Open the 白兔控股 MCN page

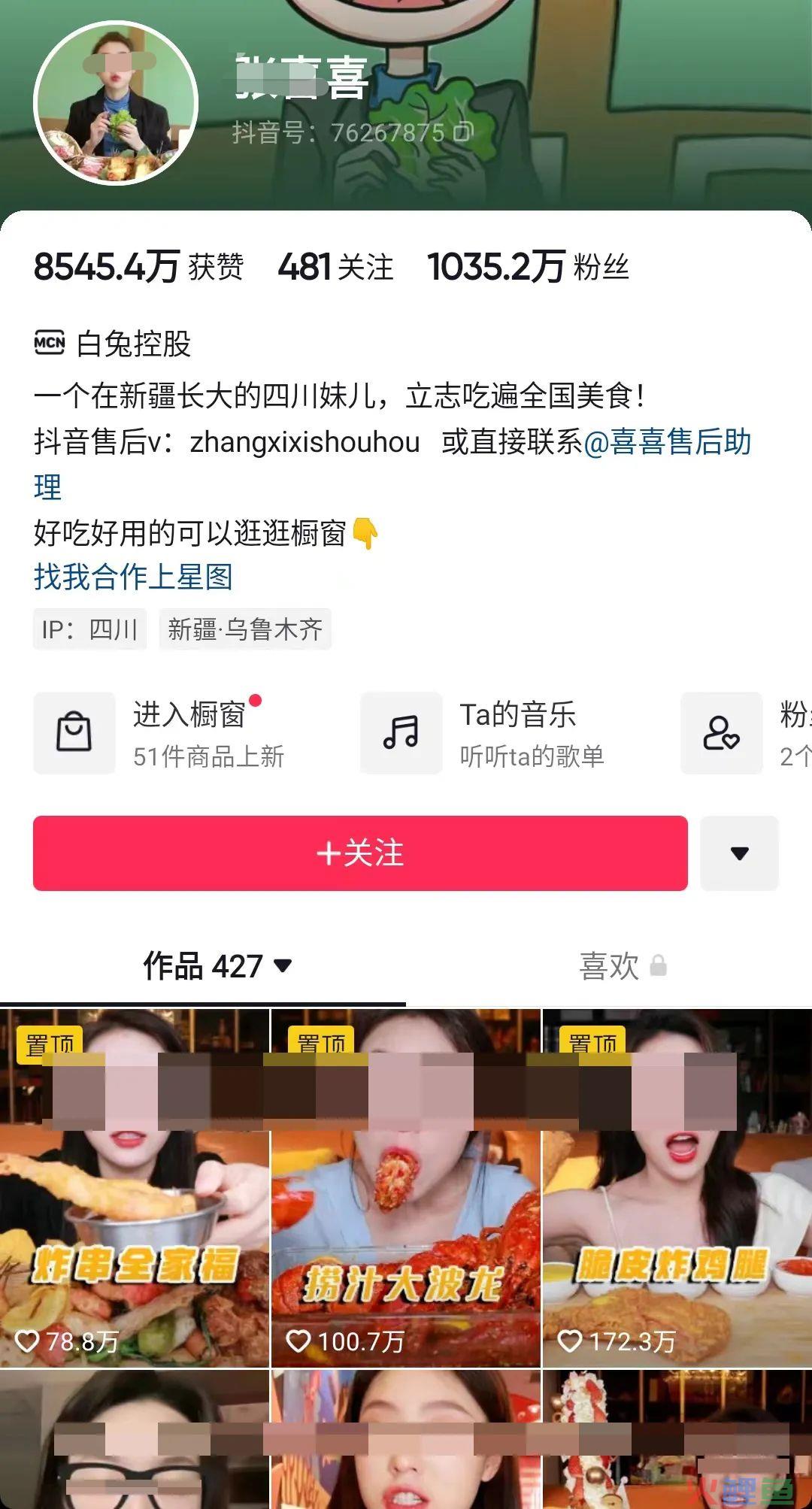[x=113, y=344]
